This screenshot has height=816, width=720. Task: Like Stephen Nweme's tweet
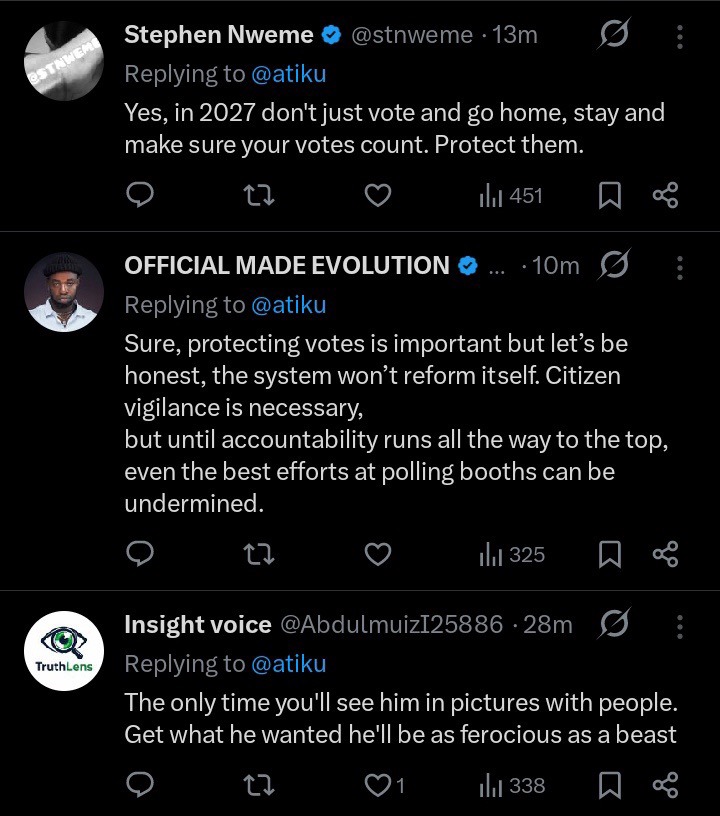(377, 195)
